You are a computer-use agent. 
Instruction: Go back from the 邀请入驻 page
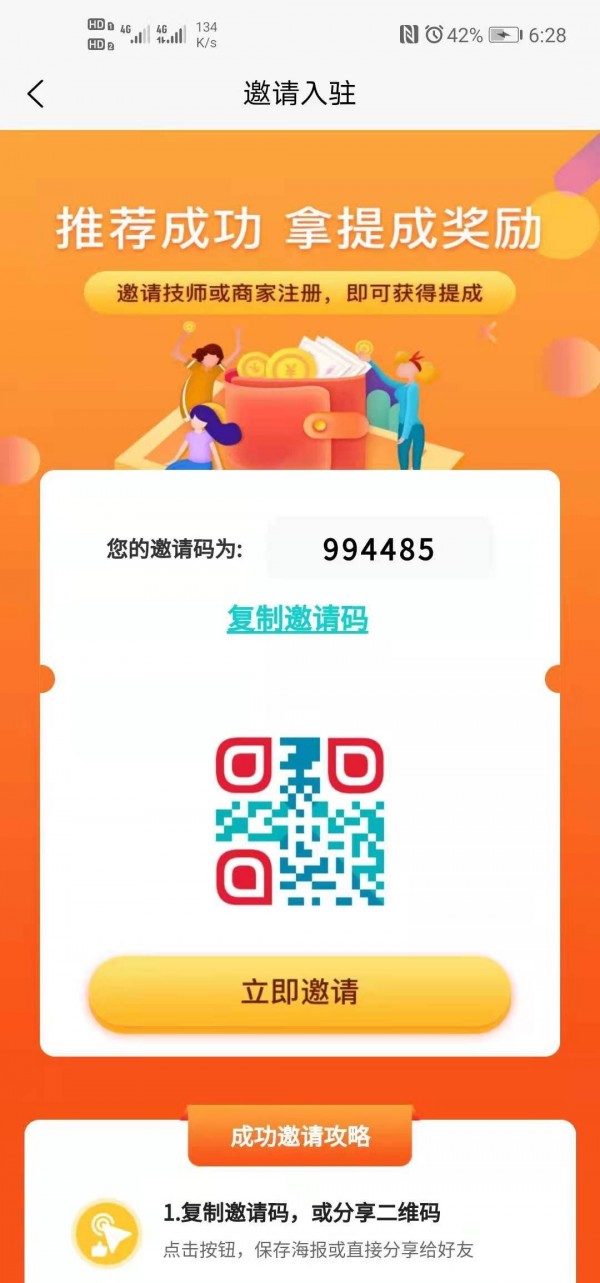[x=36, y=94]
